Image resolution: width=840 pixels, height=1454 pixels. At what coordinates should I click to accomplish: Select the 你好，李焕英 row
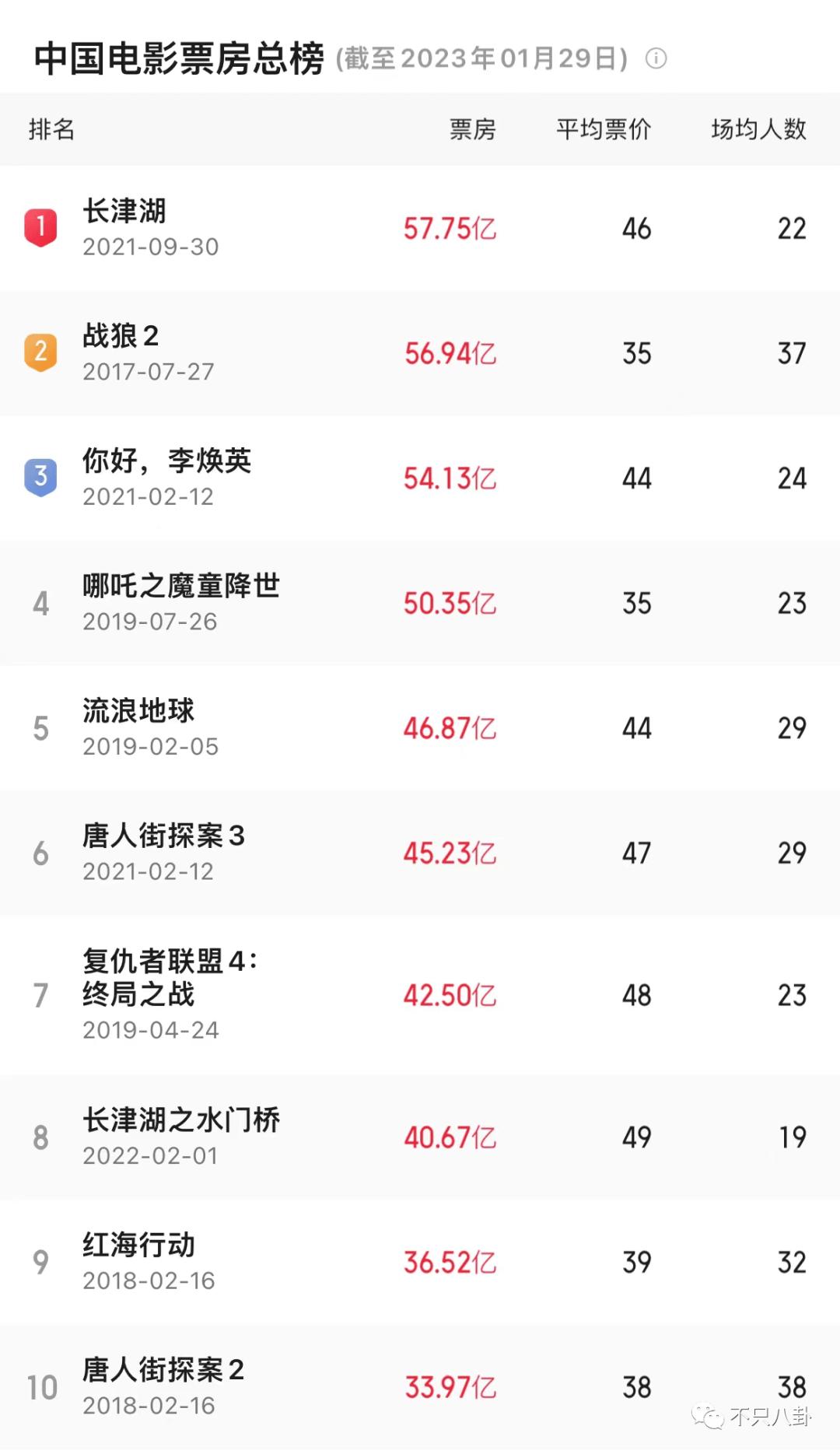167,461
